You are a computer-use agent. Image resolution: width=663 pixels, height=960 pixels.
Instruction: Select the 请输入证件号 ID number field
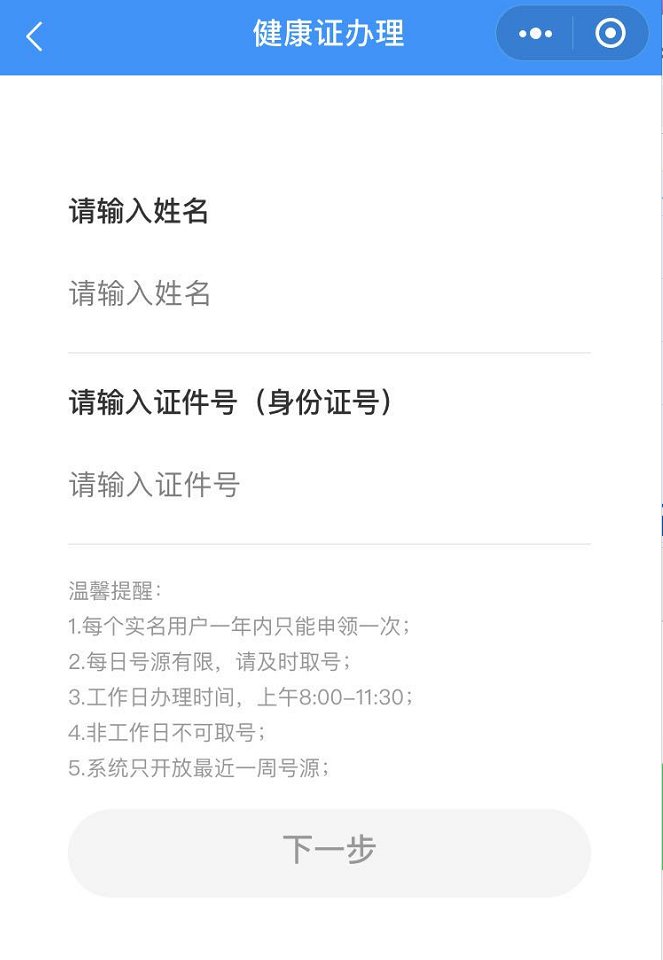(328, 486)
